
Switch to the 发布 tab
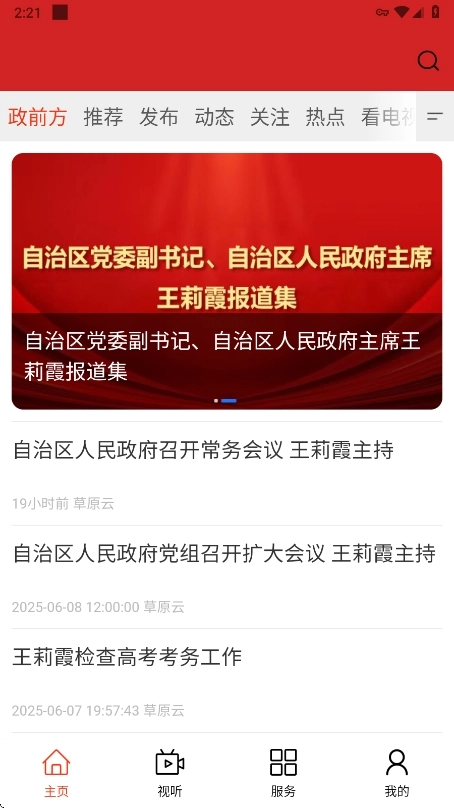pyautogui.click(x=159, y=117)
